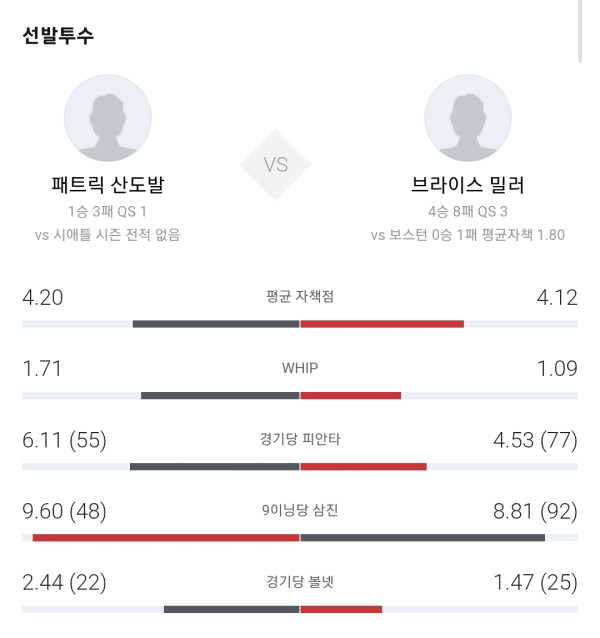Open 브라이스 밀러's player profile picture
Image resolution: width=600 pixels, height=638 pixels.
[468, 118]
